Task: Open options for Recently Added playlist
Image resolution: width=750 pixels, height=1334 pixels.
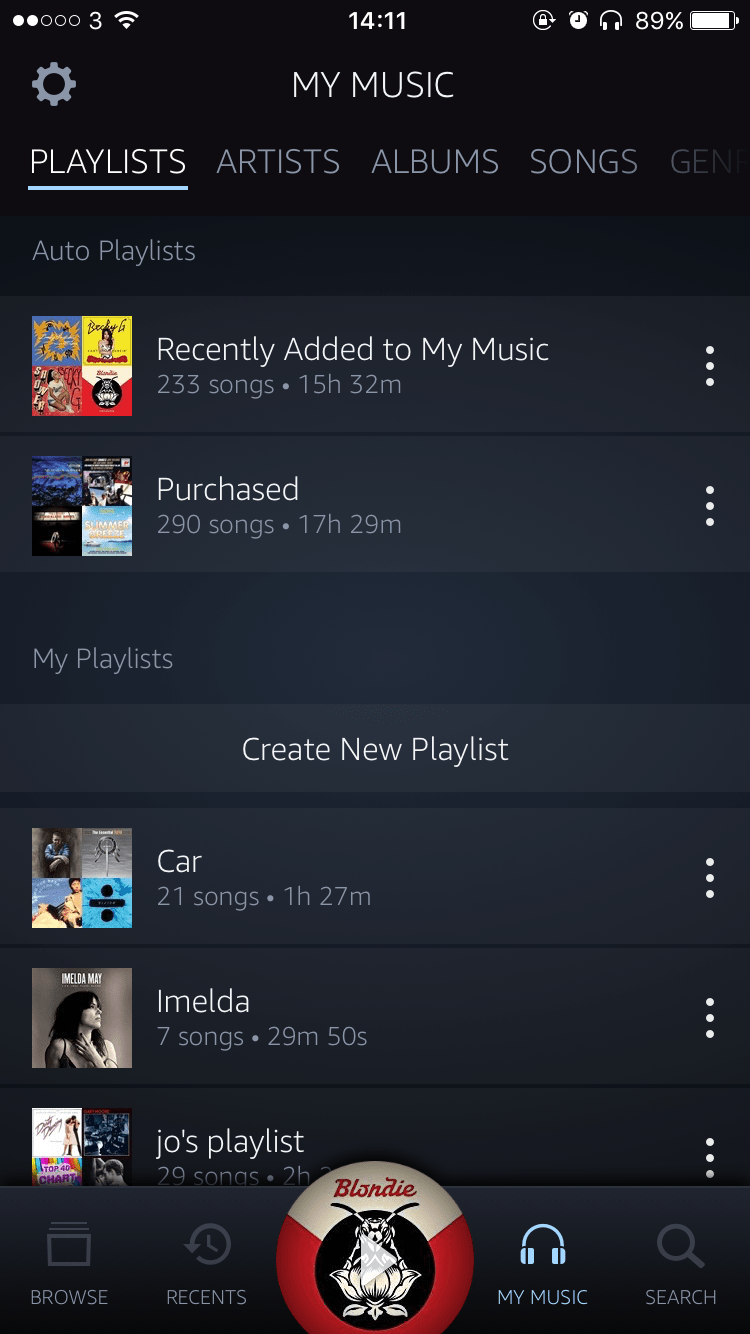Action: tap(709, 366)
